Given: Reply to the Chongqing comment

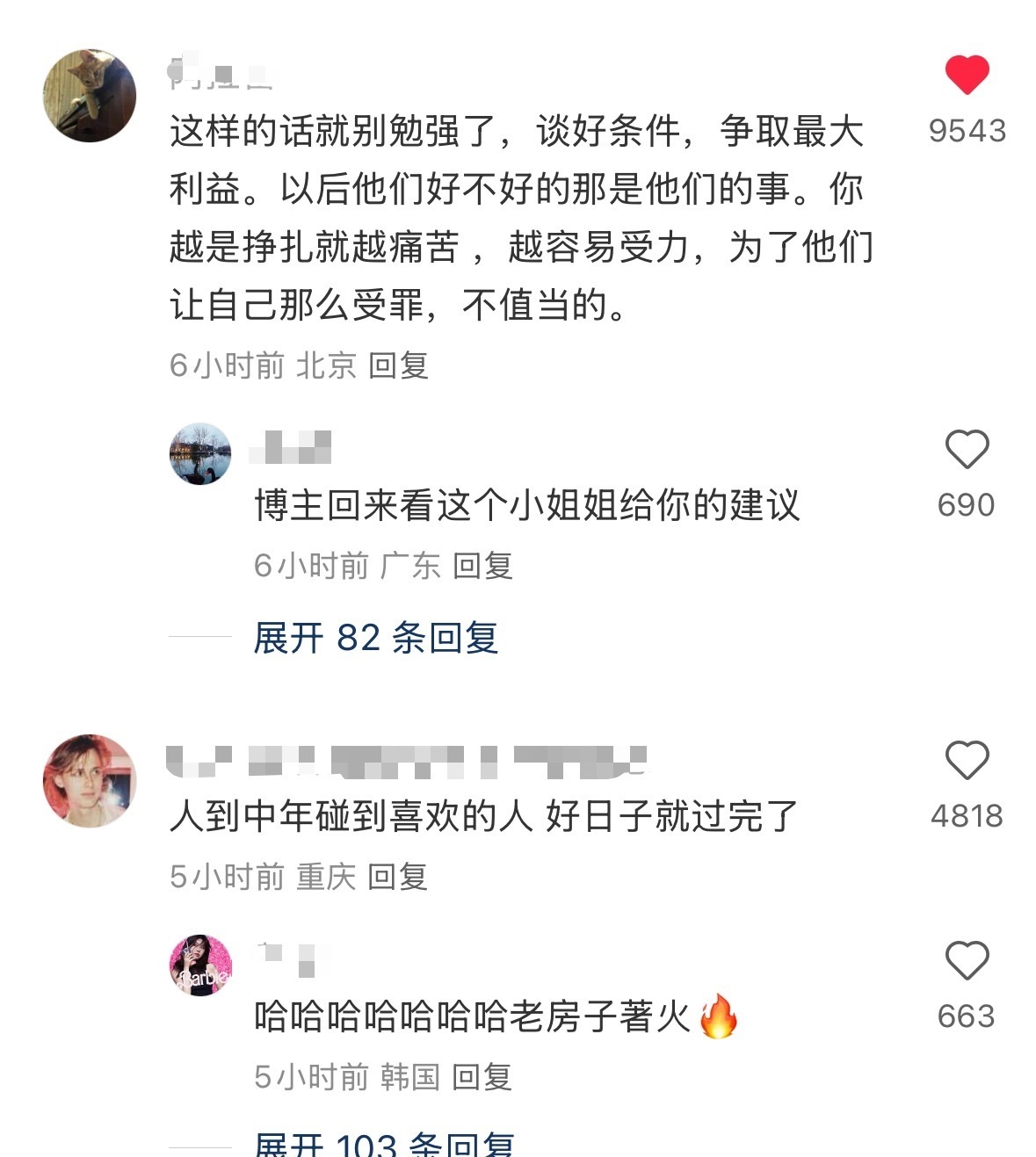Looking at the screenshot, I should pos(397,877).
